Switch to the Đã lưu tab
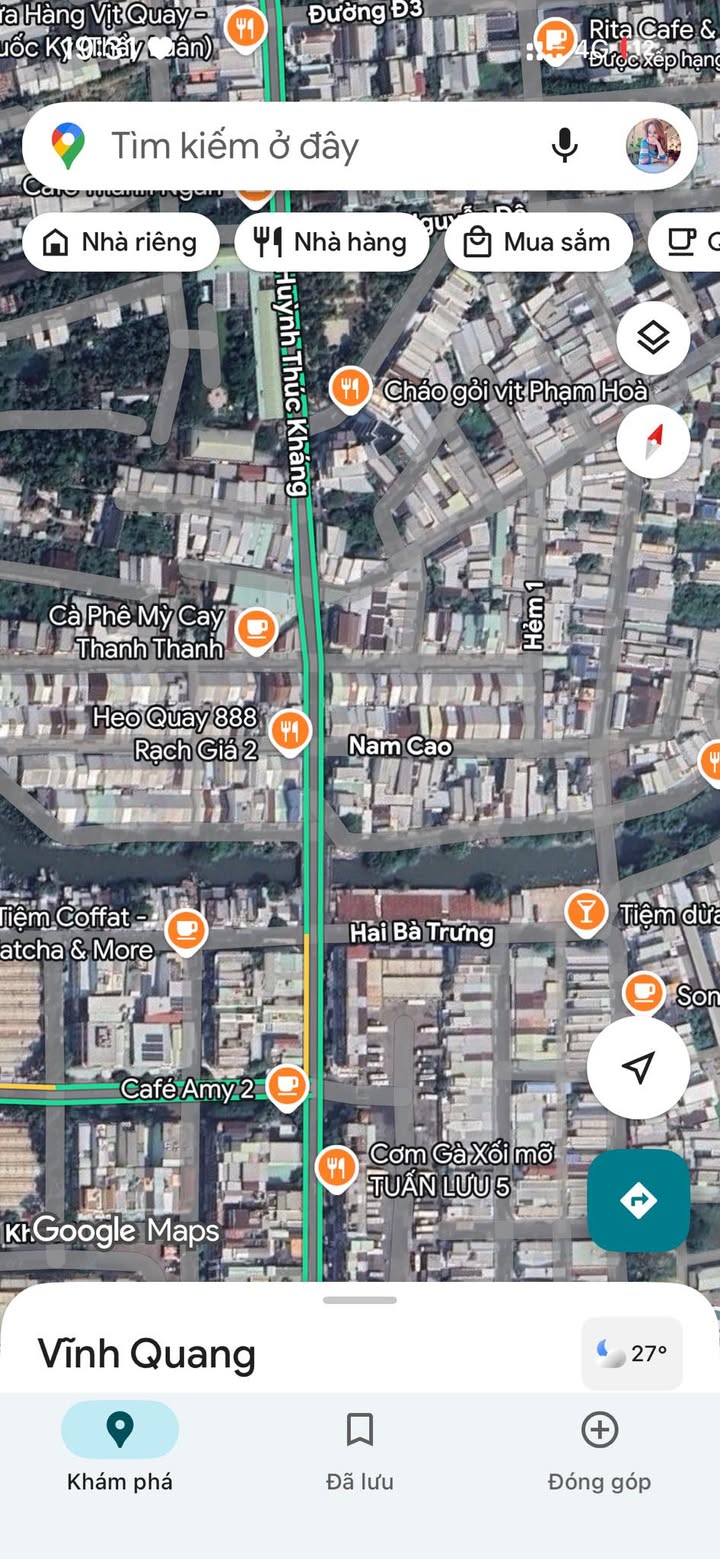720x1559 pixels. (x=360, y=1450)
